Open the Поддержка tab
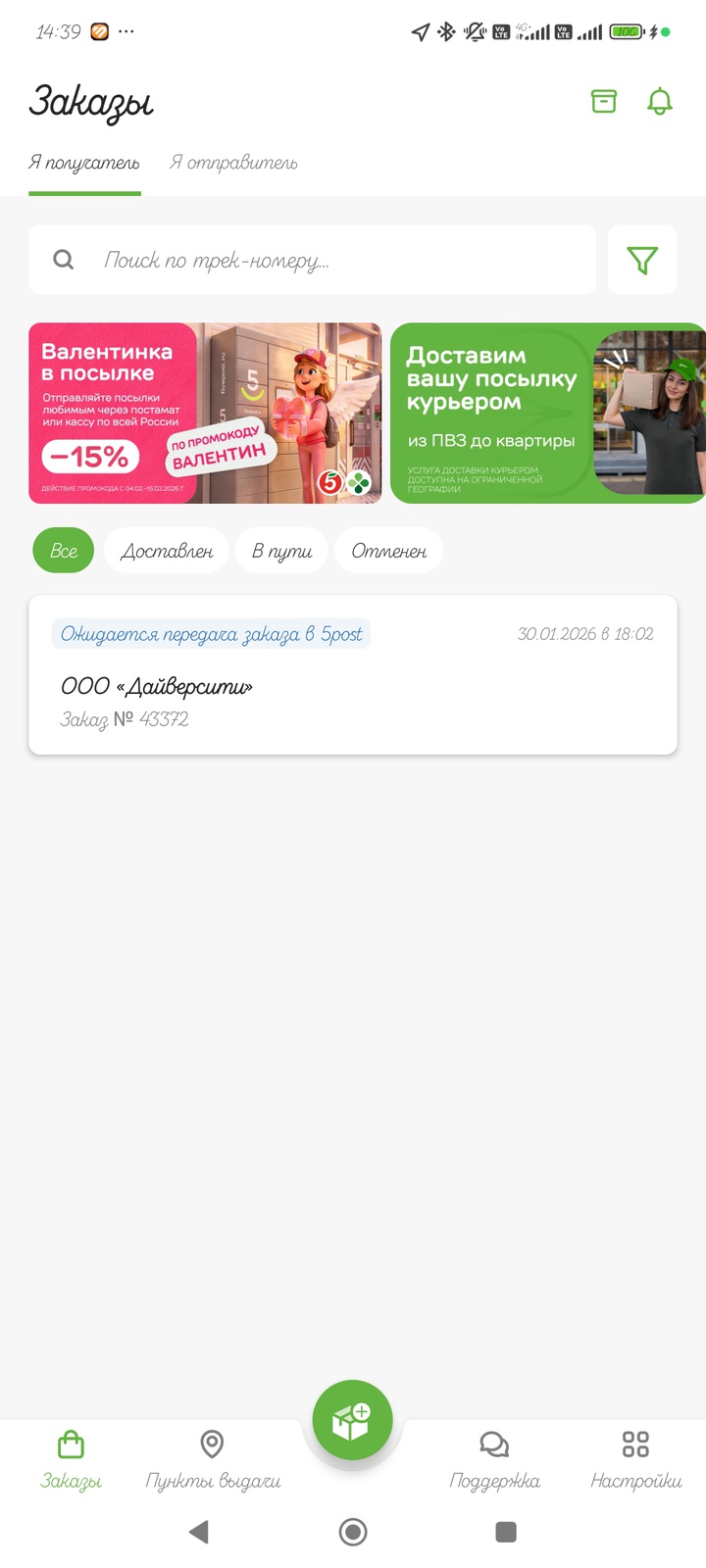 pos(494,1458)
